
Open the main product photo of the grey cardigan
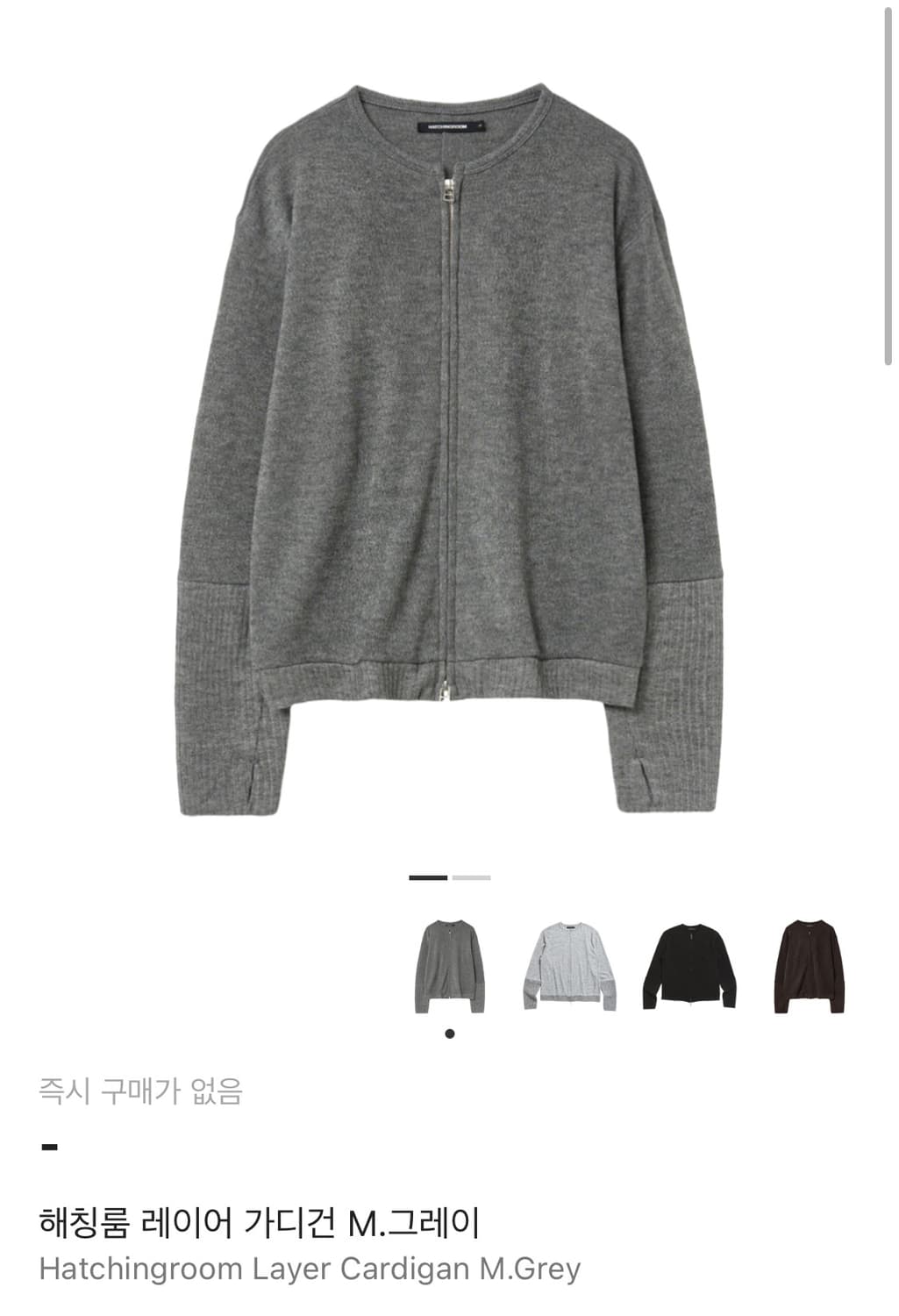(449, 439)
